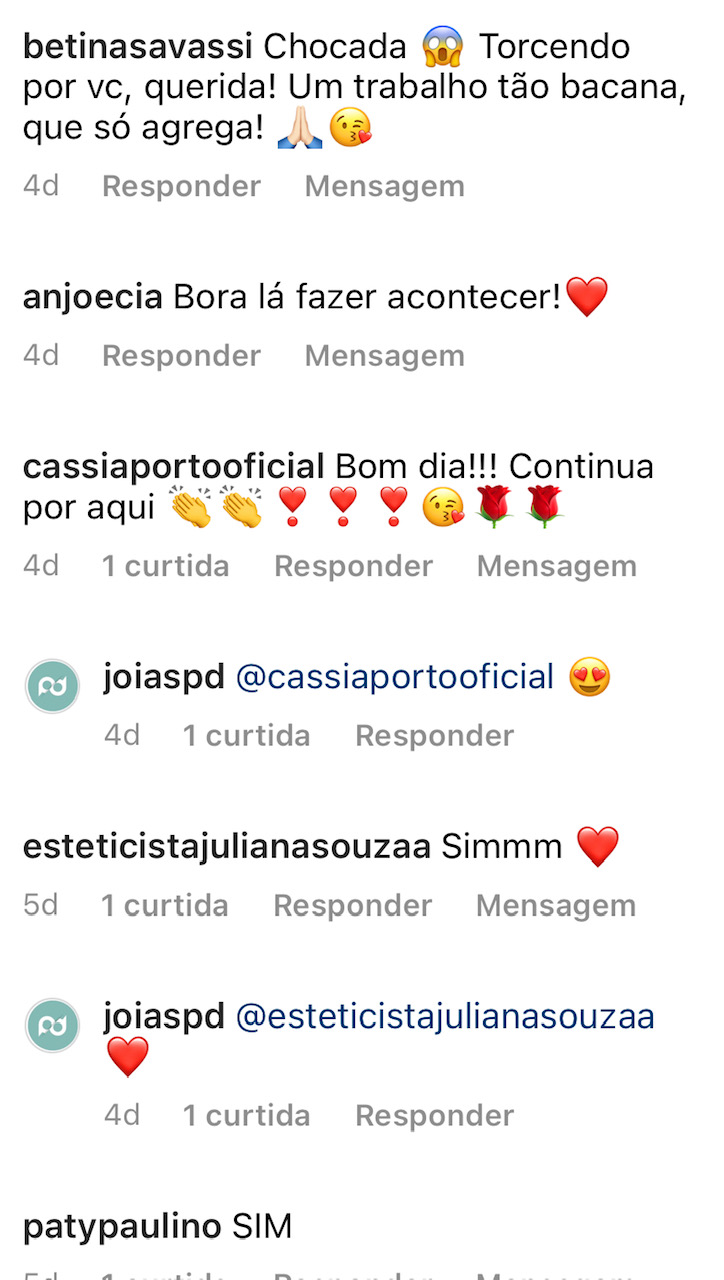Reply to cassiaportooficial's Bom dia comment

point(353,566)
